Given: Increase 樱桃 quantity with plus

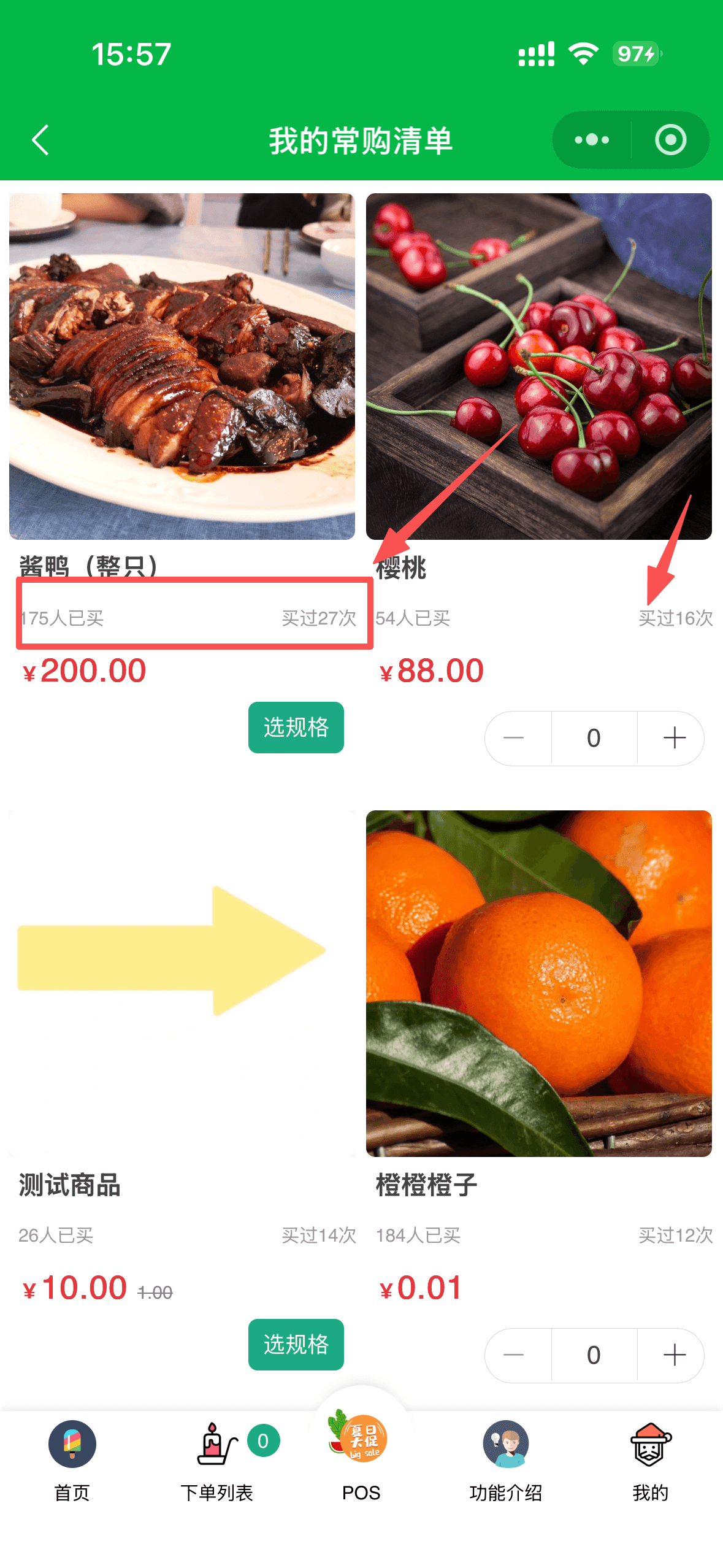Looking at the screenshot, I should point(673,738).
